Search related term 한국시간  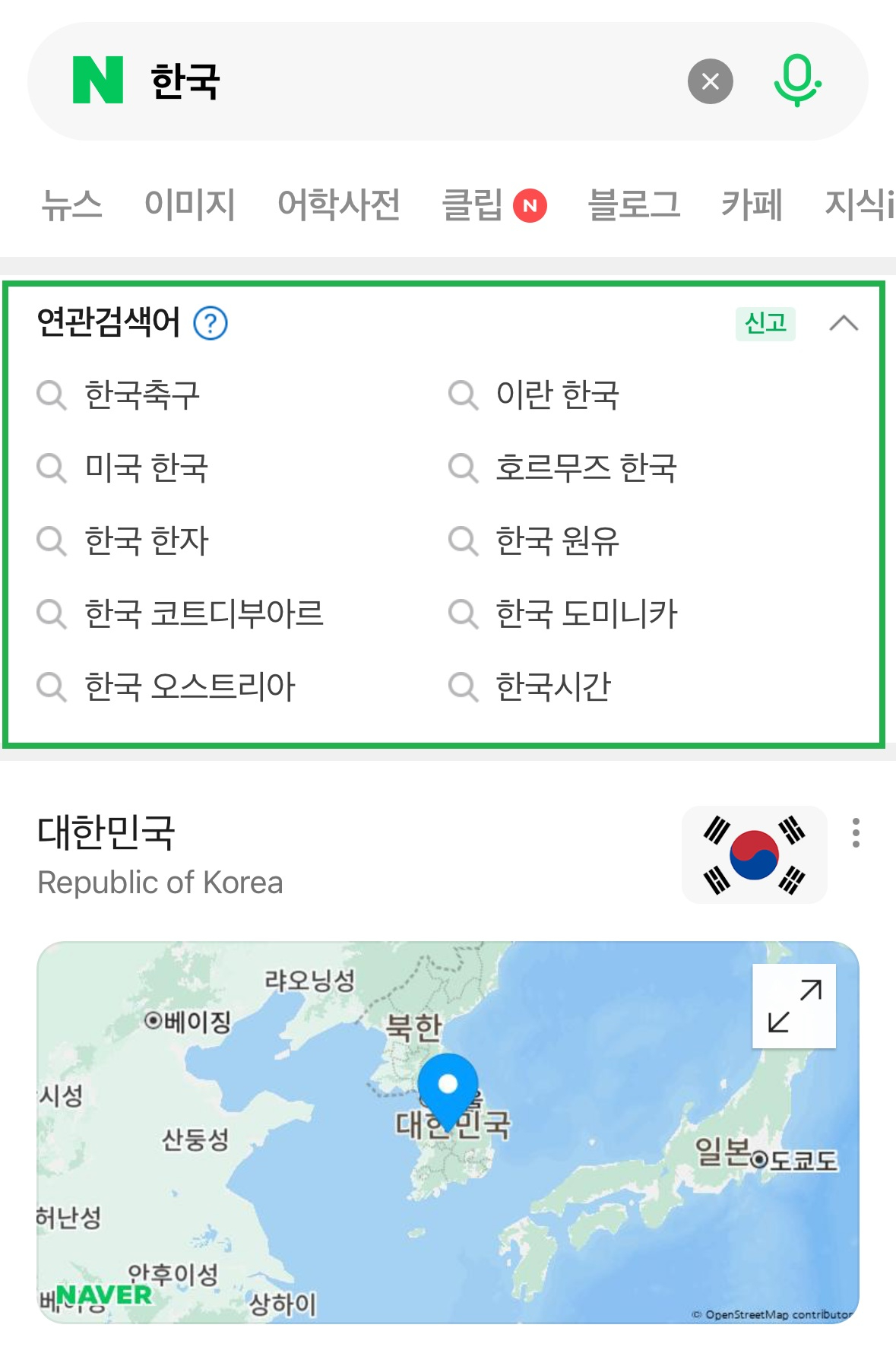(552, 686)
